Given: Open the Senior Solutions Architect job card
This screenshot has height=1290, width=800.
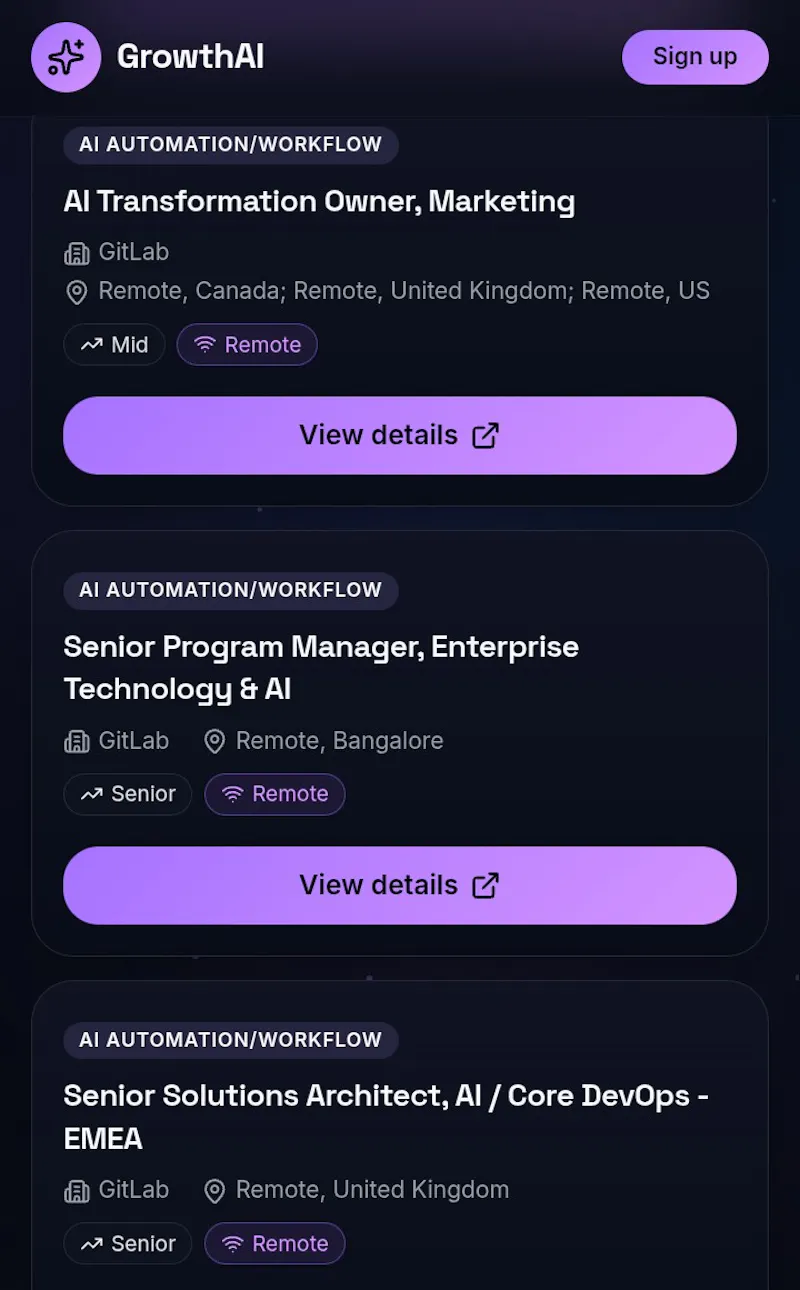Looking at the screenshot, I should point(400,1136).
